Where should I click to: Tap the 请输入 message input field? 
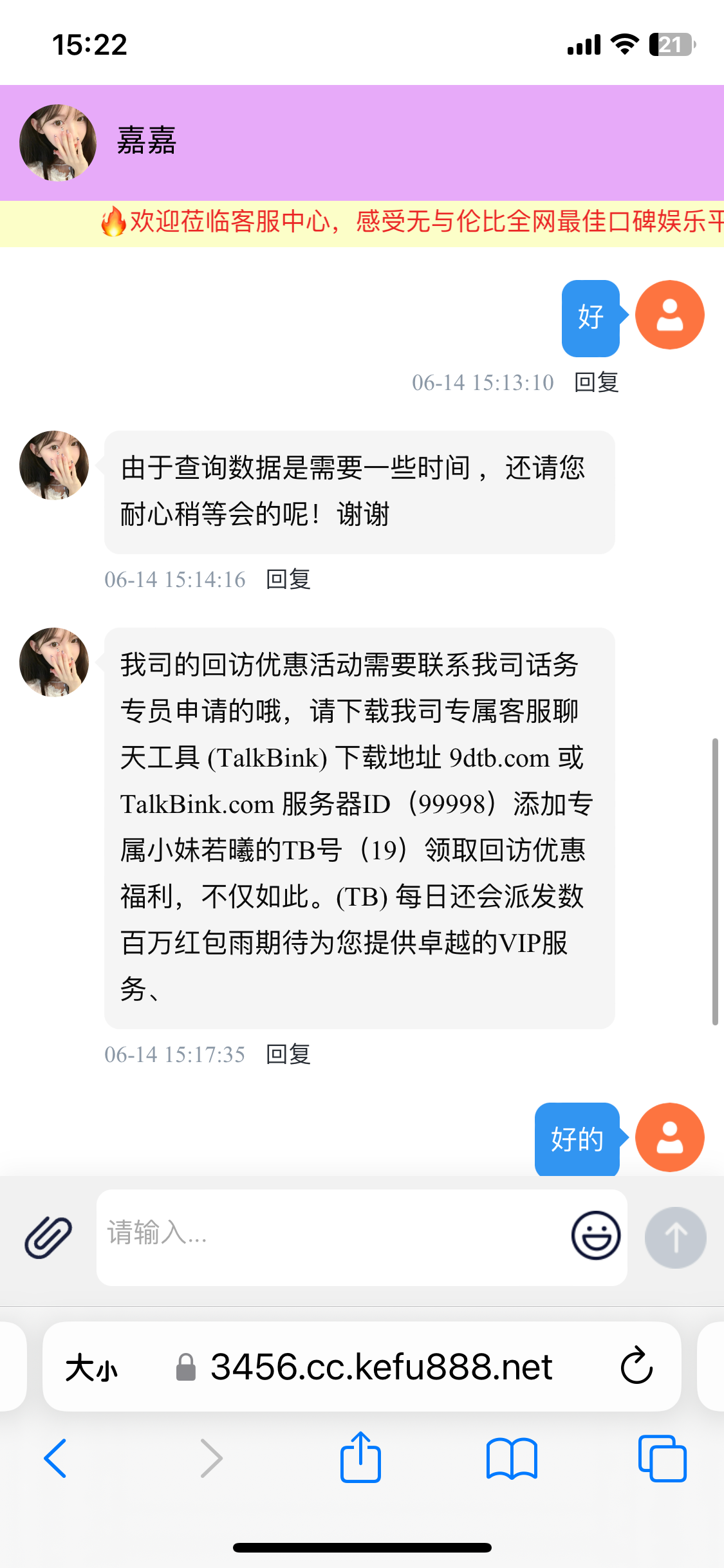tap(360, 1235)
